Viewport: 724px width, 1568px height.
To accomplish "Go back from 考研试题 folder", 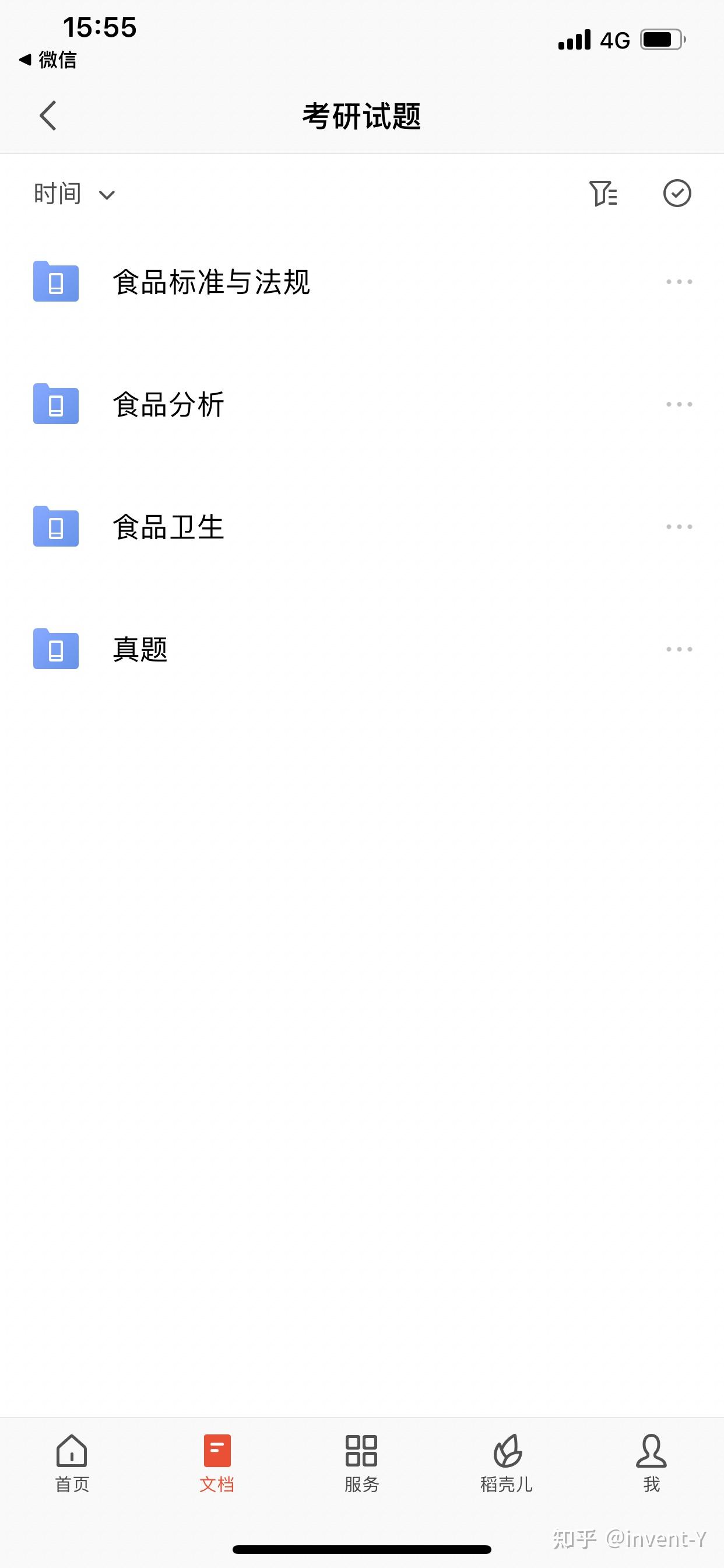I will 48,116.
